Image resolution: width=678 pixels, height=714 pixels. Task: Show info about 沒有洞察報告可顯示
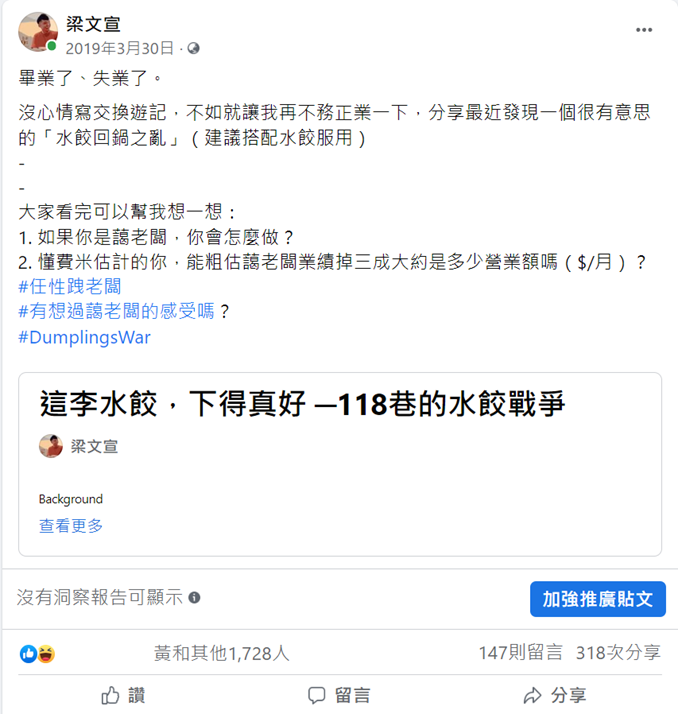tap(194, 598)
